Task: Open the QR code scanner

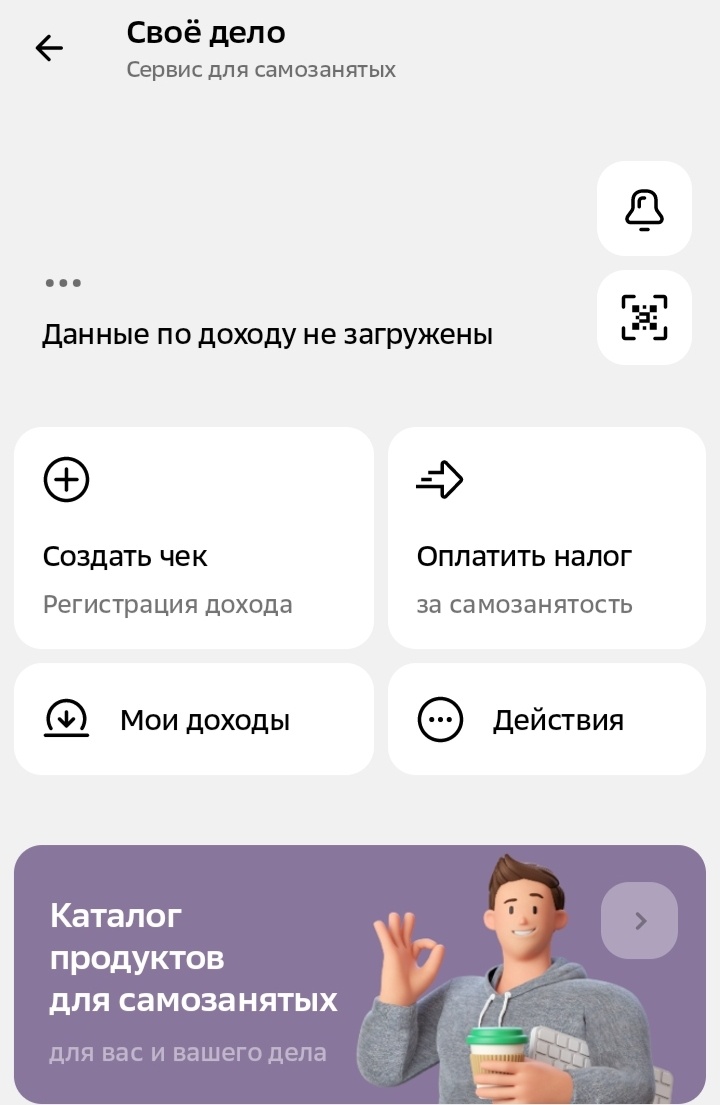Action: point(644,318)
